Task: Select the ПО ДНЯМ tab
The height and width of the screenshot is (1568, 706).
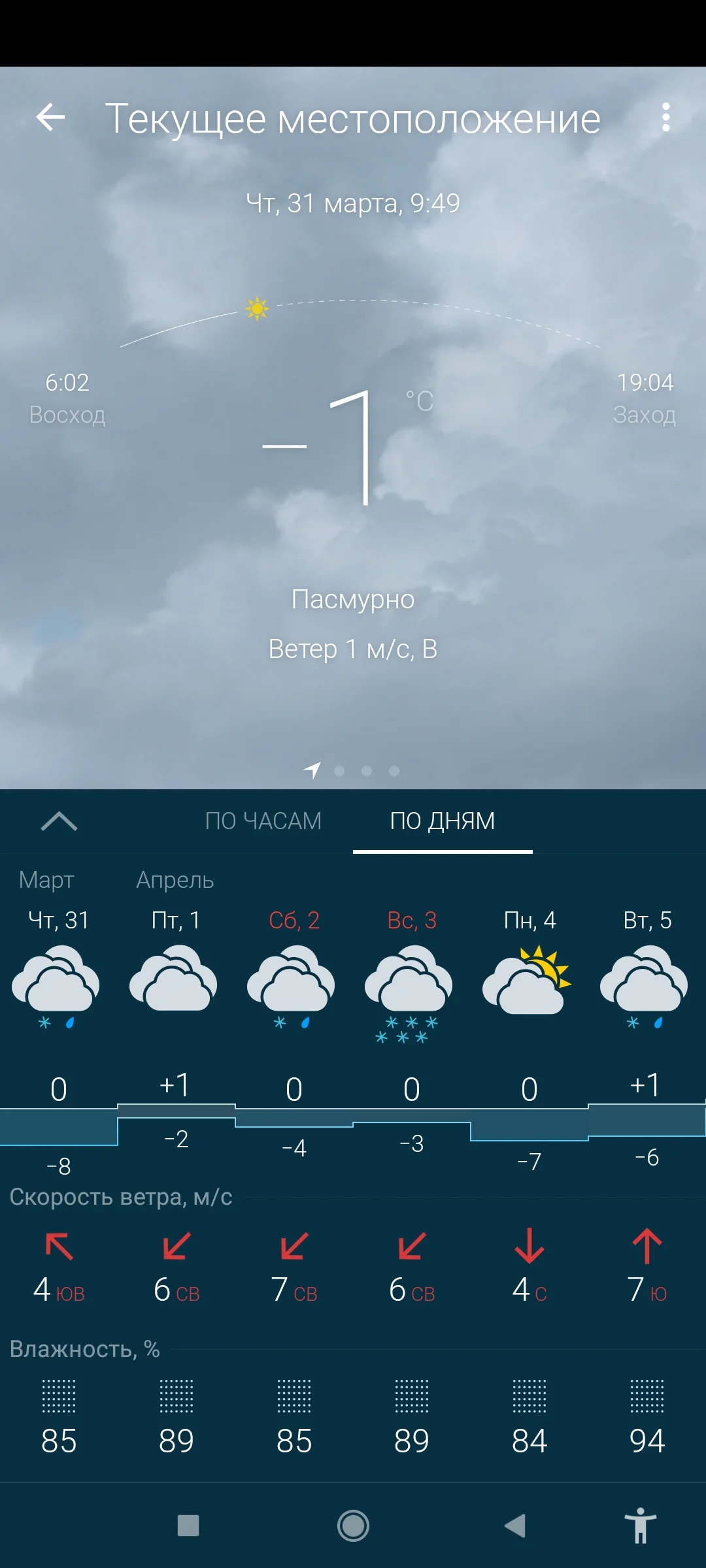Action: [443, 821]
